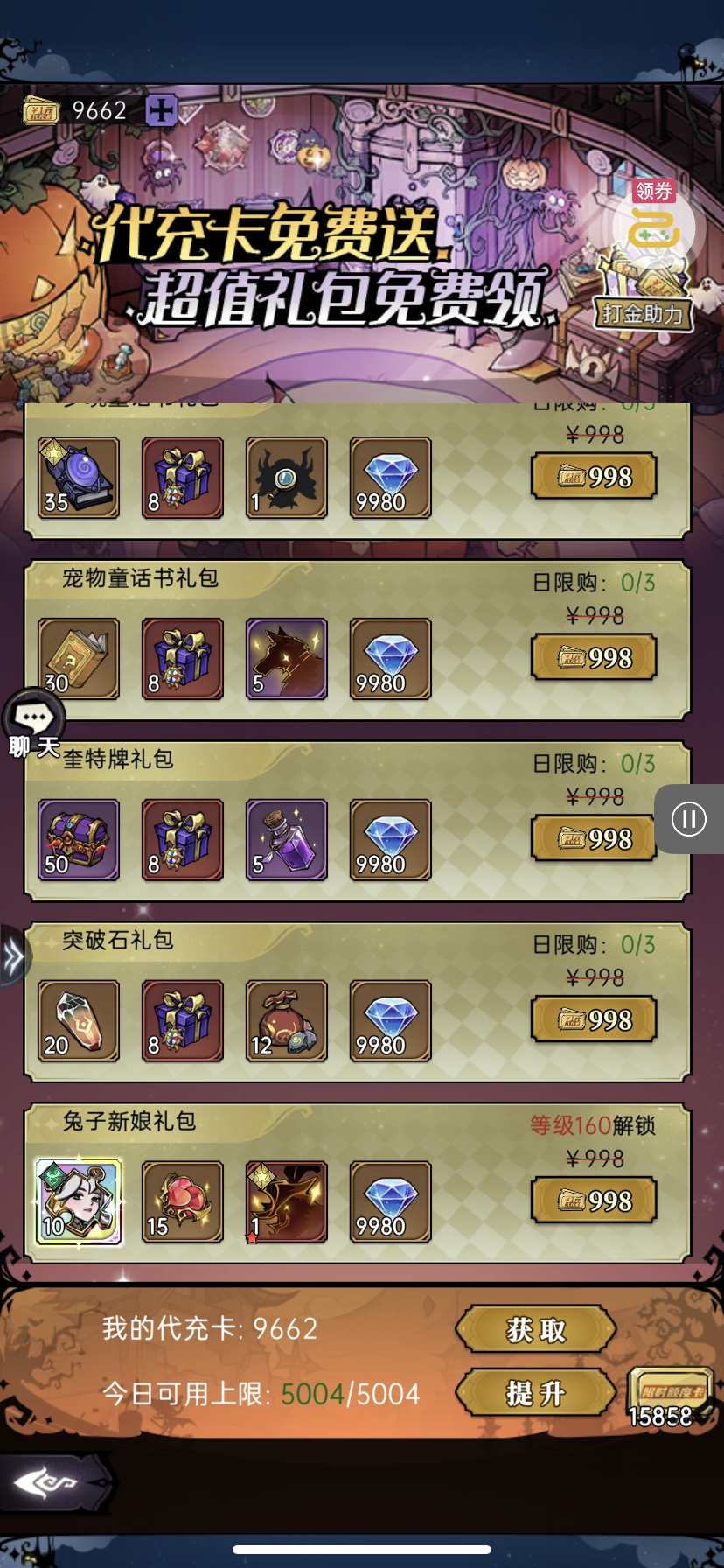Tap the floating pause button
724x1568 pixels.
pos(689,819)
